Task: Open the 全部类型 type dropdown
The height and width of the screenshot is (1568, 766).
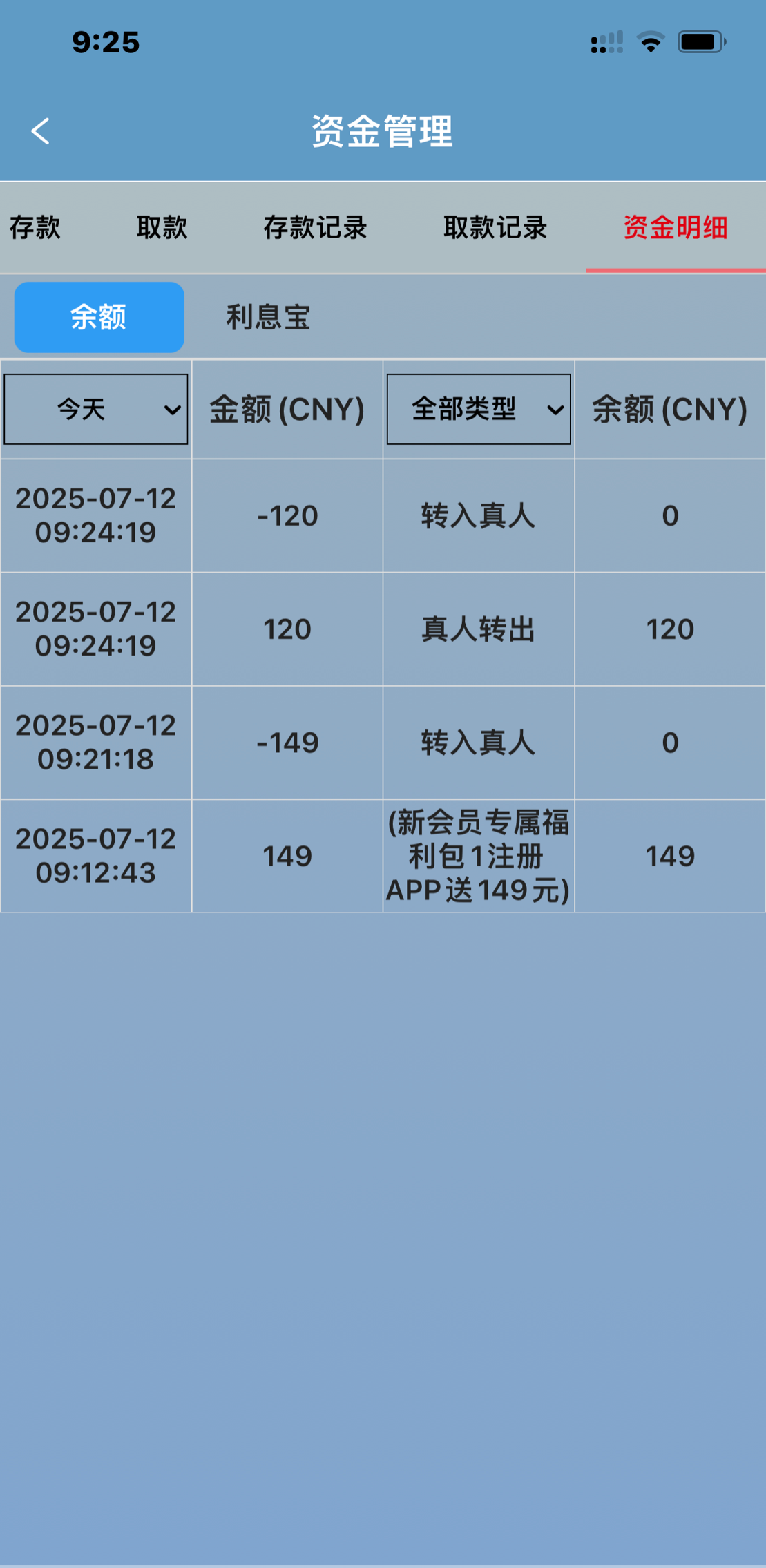Action: tap(479, 410)
